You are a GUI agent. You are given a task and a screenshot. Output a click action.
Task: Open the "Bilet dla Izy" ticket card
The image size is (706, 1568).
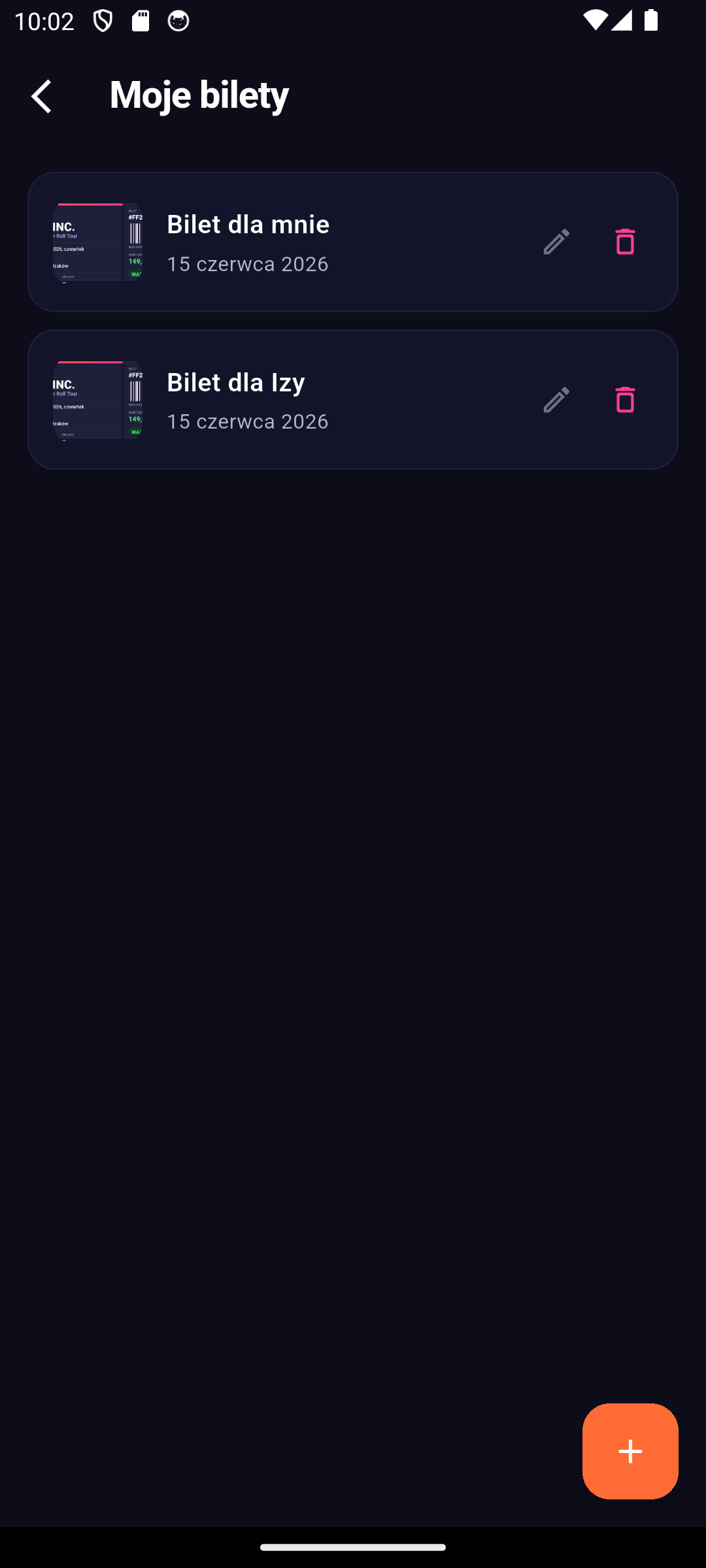pos(353,400)
